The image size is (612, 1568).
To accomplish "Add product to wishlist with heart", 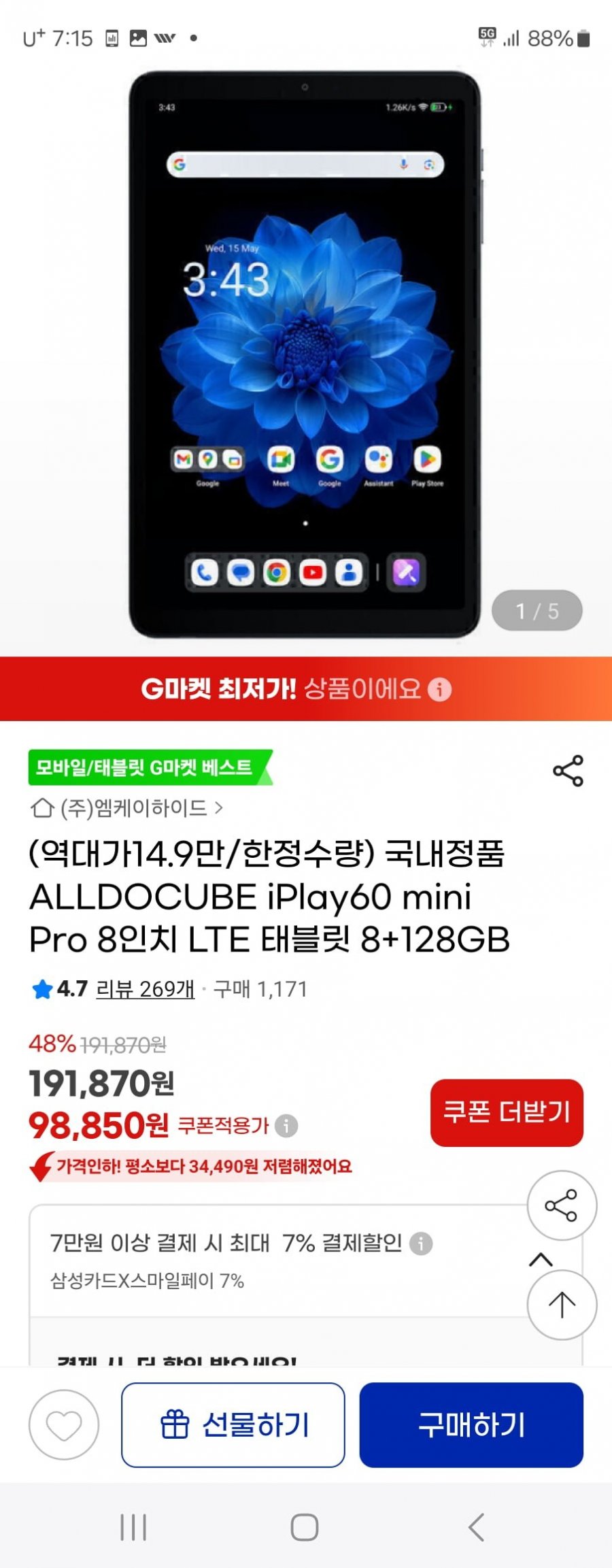I will point(64,1425).
